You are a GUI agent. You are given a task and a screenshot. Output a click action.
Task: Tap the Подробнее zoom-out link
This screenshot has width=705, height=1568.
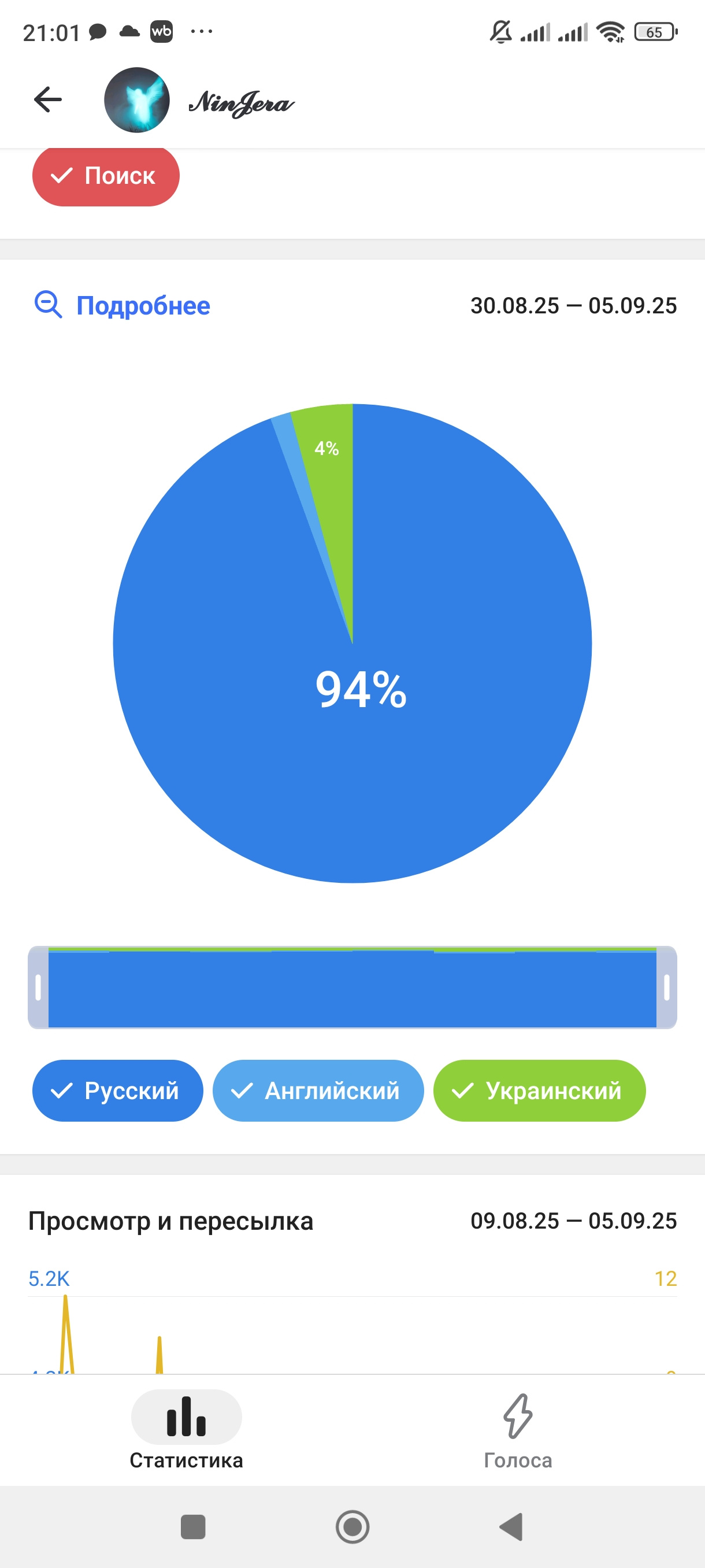click(123, 305)
